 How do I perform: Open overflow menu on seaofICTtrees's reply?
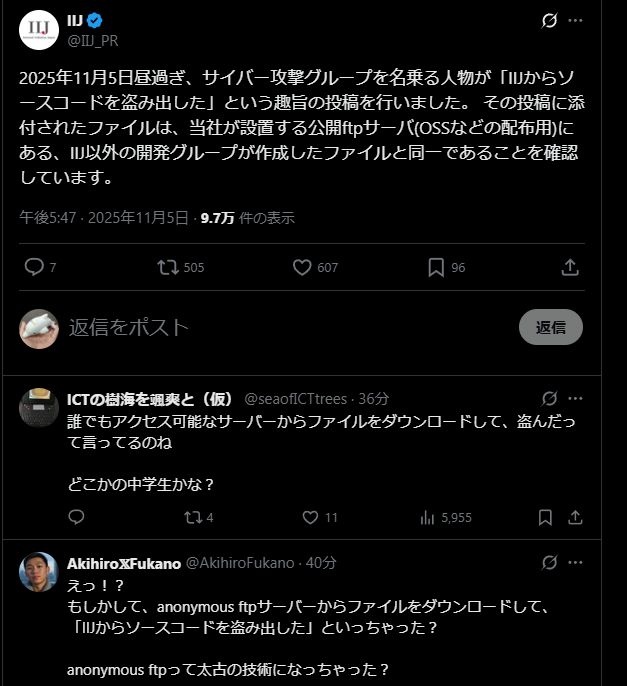pyautogui.click(x=575, y=398)
